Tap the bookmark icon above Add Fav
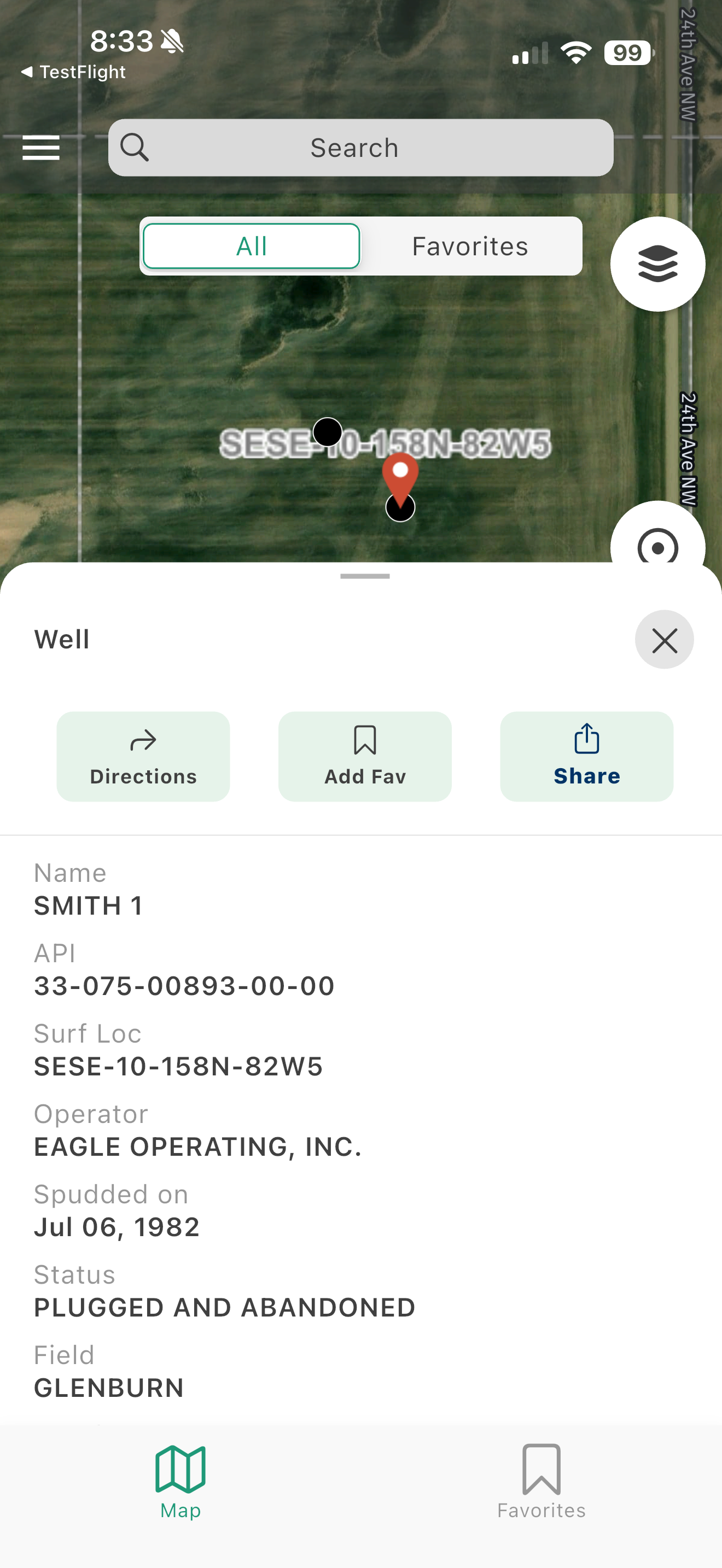 pos(365,740)
